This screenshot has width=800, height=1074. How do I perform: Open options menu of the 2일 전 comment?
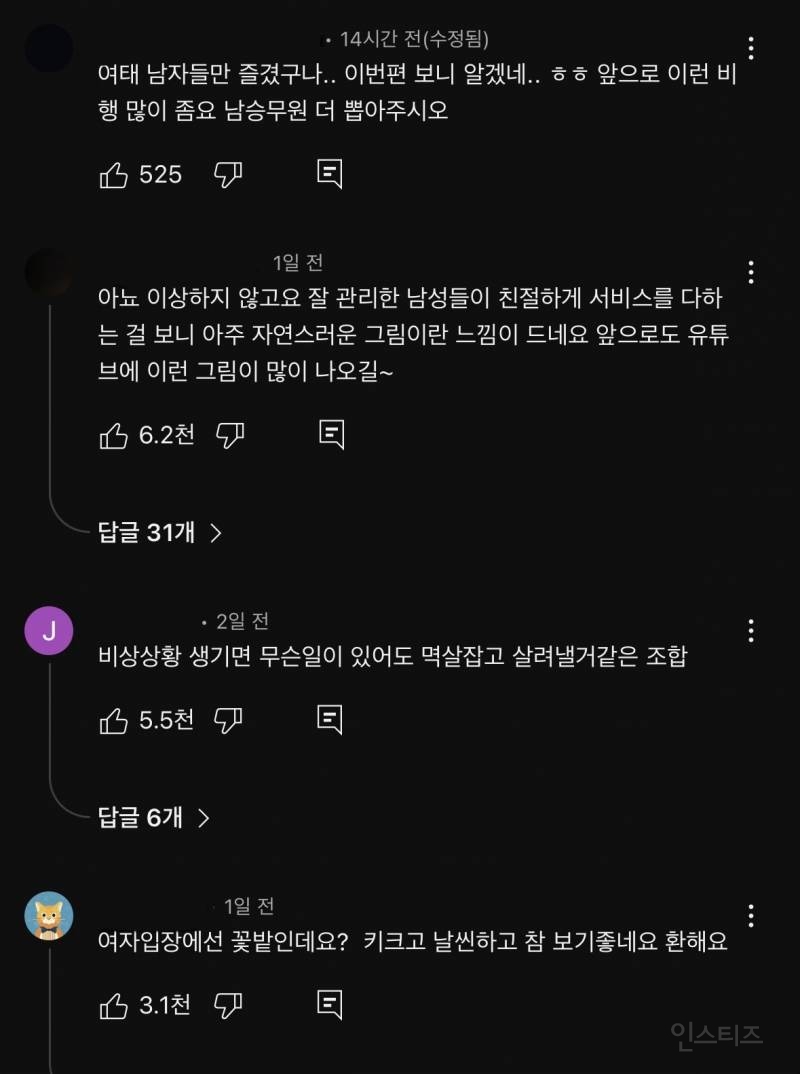tap(751, 631)
